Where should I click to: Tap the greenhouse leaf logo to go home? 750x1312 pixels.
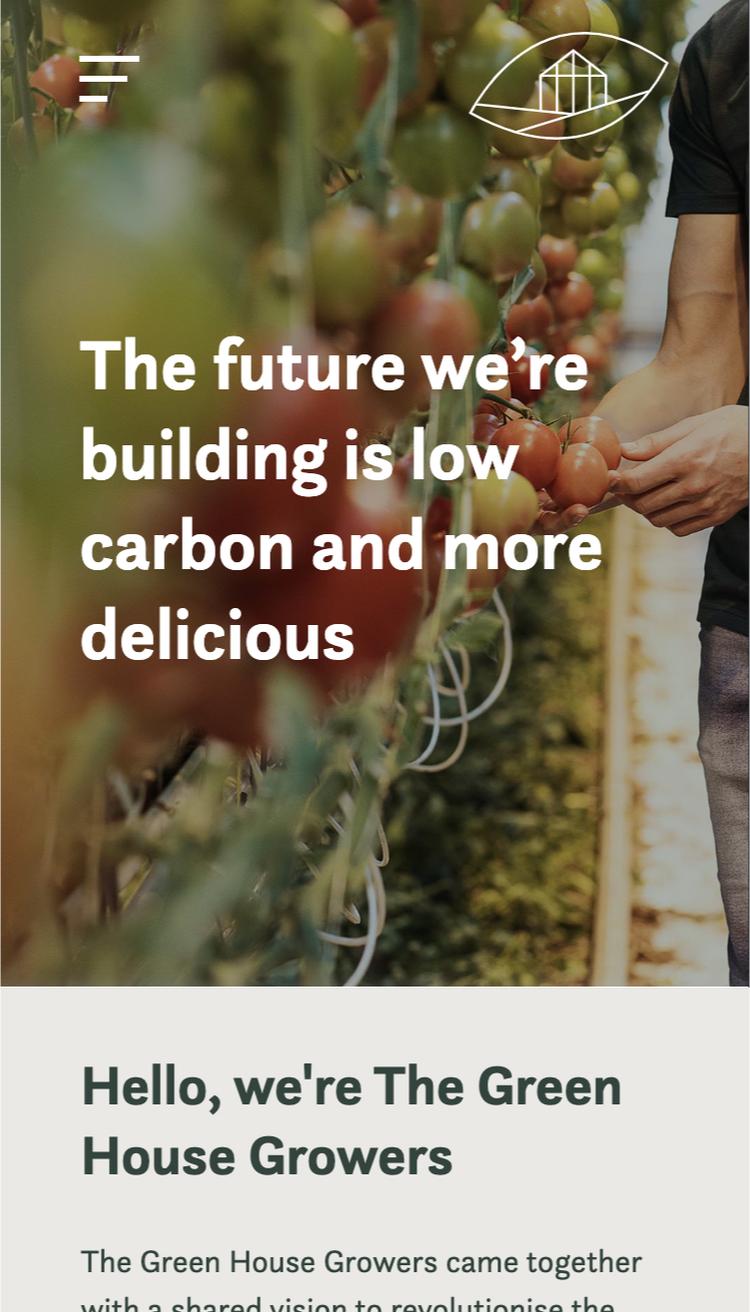tap(568, 85)
